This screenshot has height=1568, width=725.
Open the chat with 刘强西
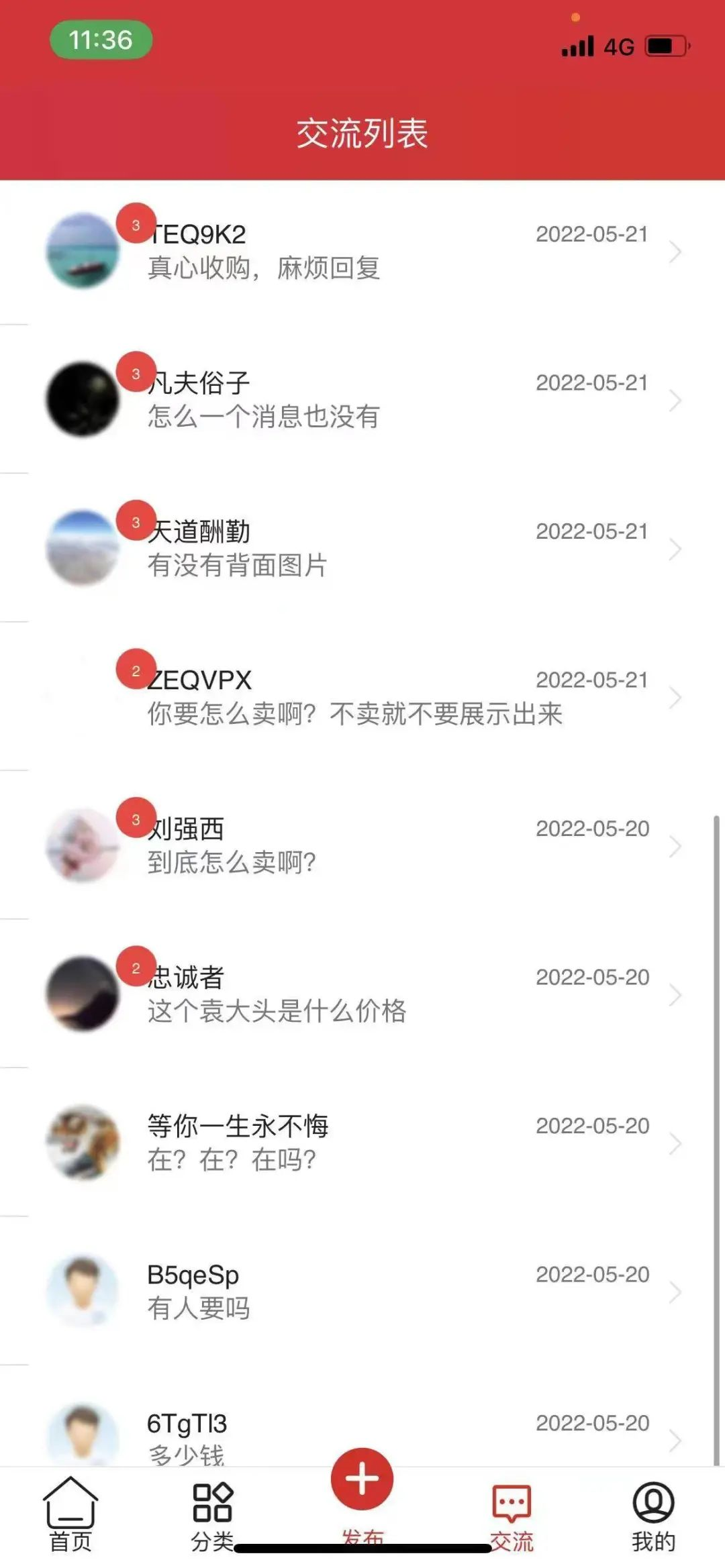click(362, 846)
